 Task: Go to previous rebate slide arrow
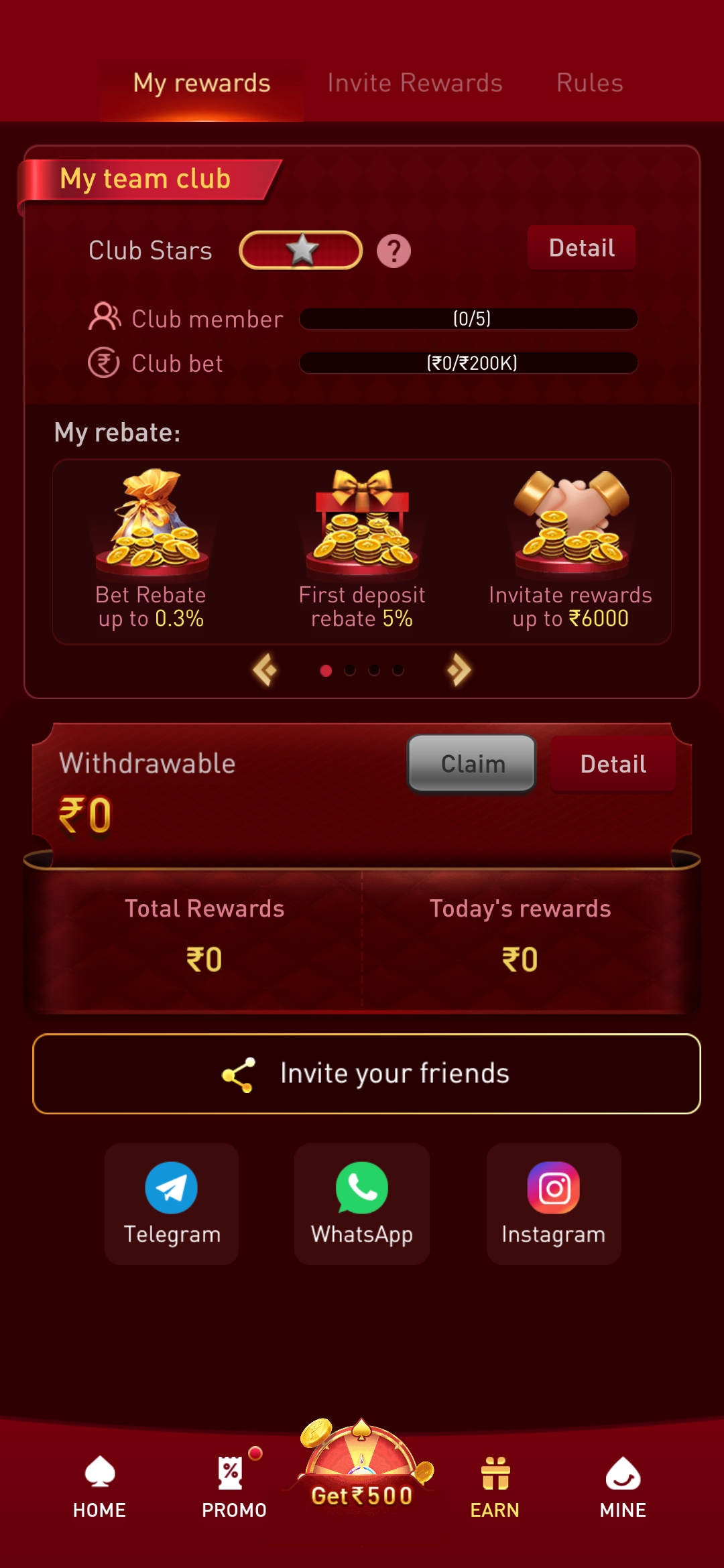(x=265, y=669)
